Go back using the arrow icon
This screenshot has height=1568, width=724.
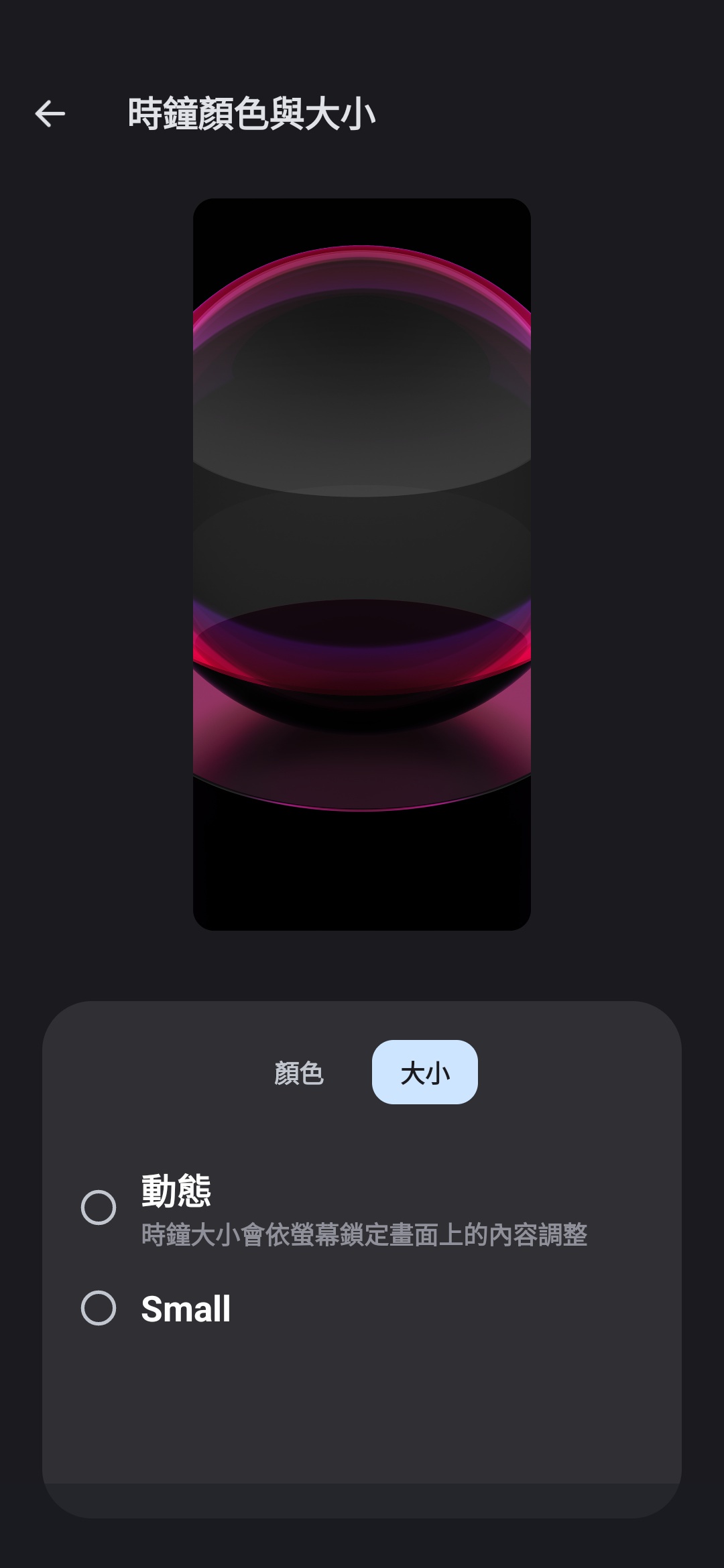pyautogui.click(x=50, y=114)
